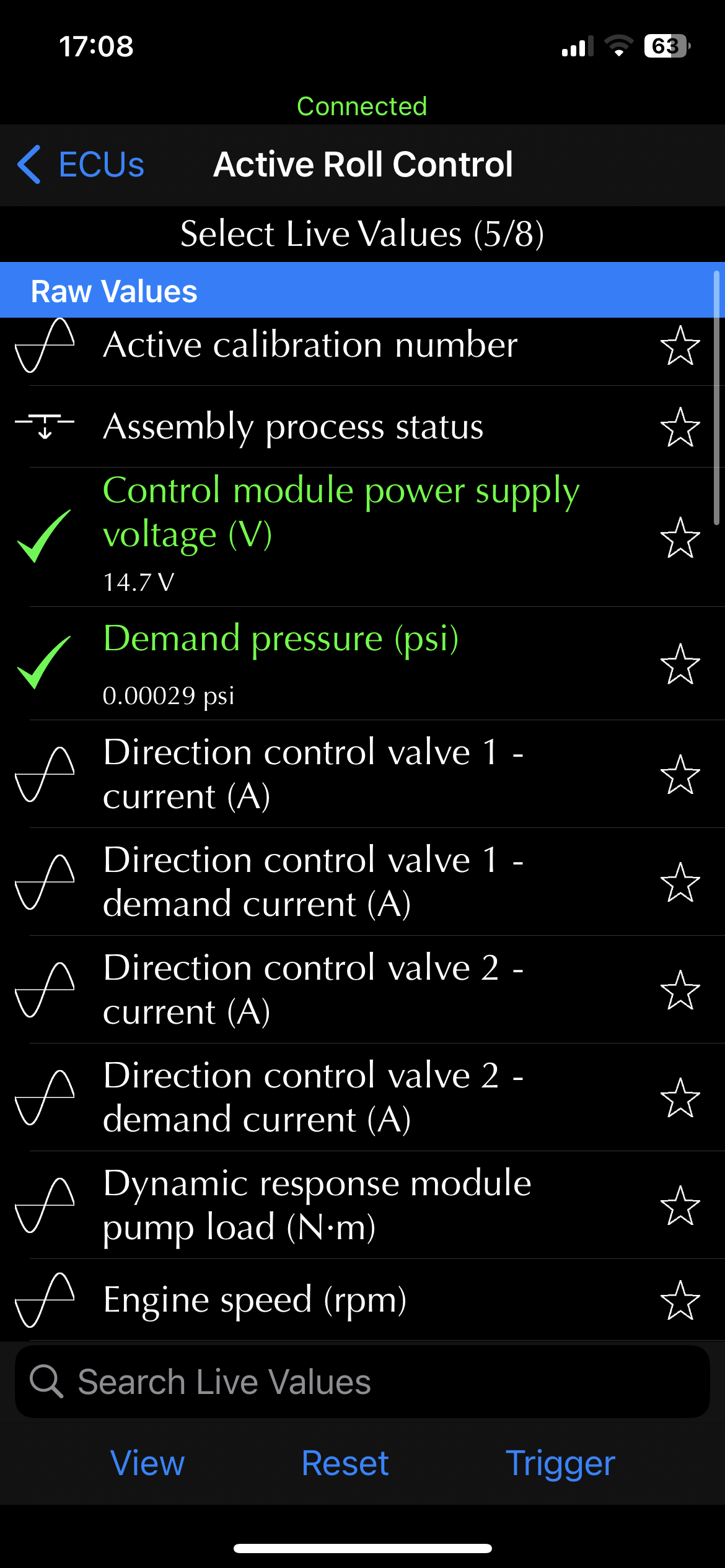Star Direction control valve 2 - demand current
The width and height of the screenshot is (725, 1568).
coord(680,1097)
